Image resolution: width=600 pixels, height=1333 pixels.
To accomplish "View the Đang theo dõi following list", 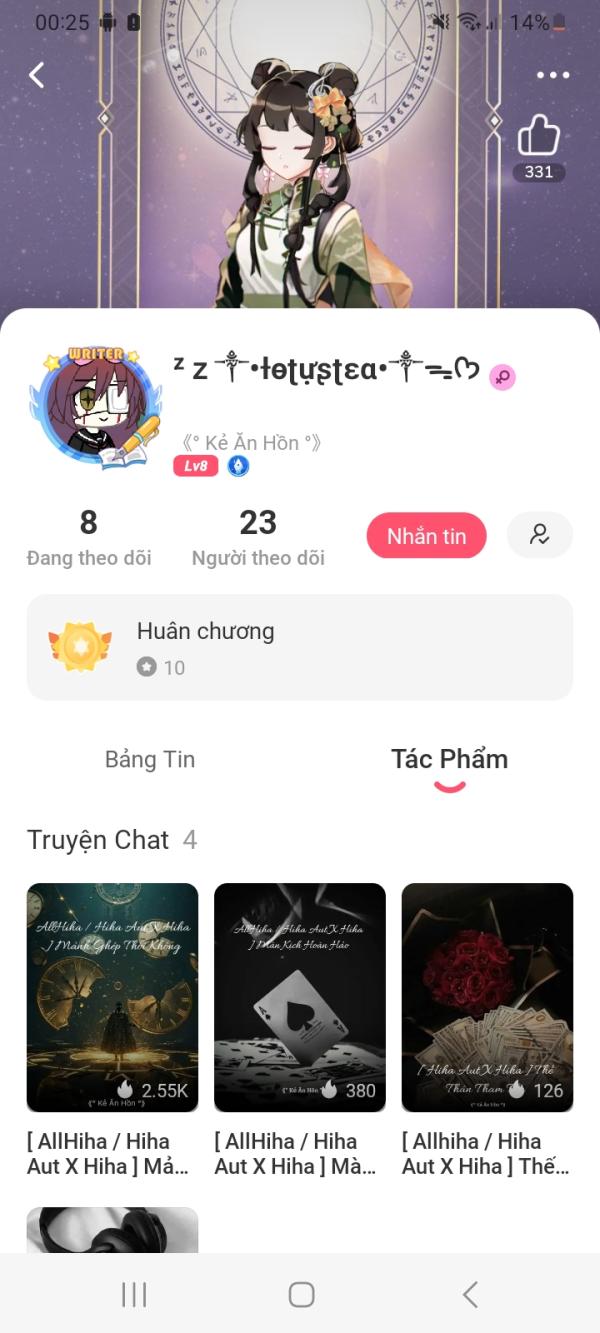I will coord(89,537).
